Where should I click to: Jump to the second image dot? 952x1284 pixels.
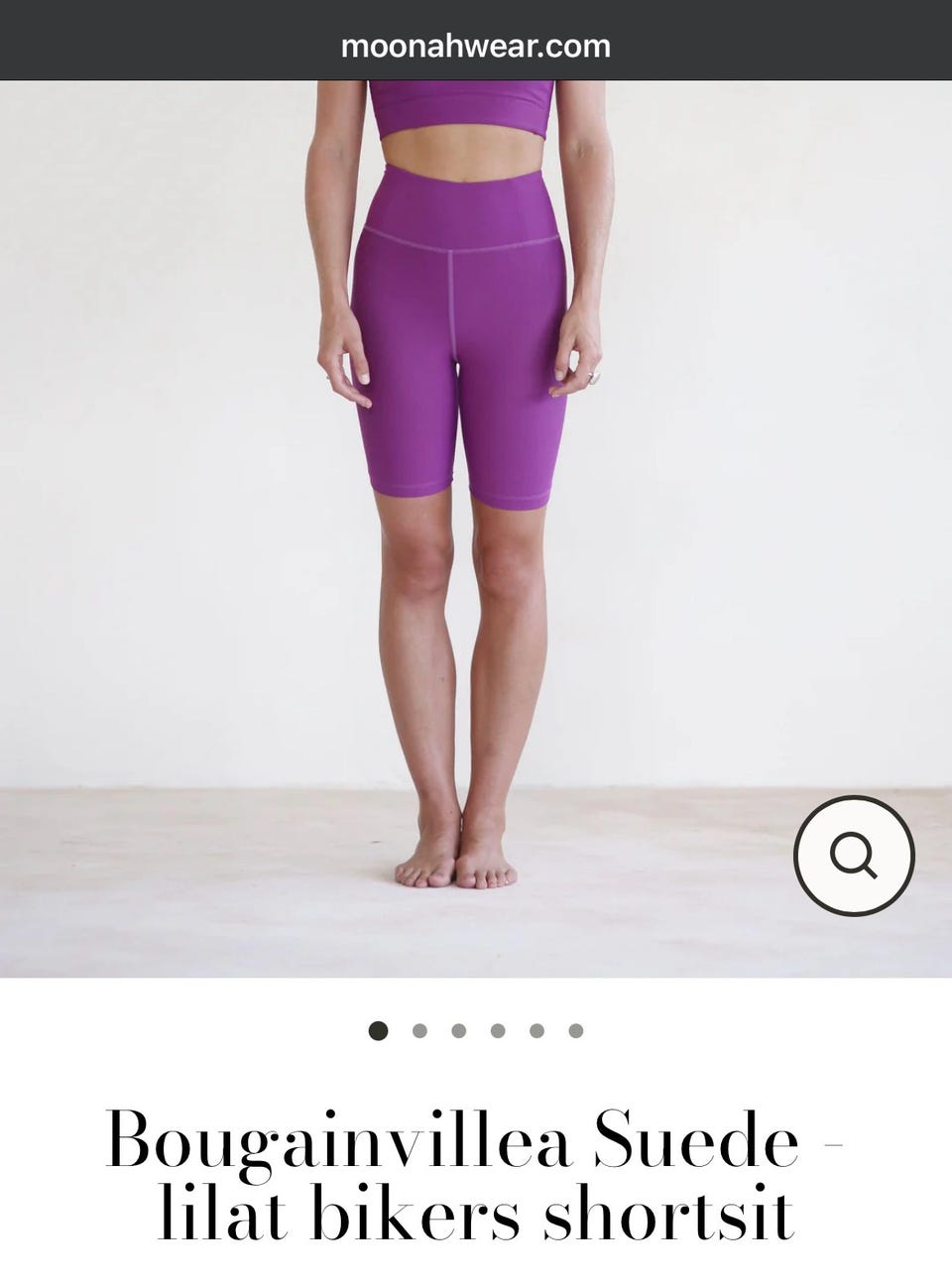419,1030
